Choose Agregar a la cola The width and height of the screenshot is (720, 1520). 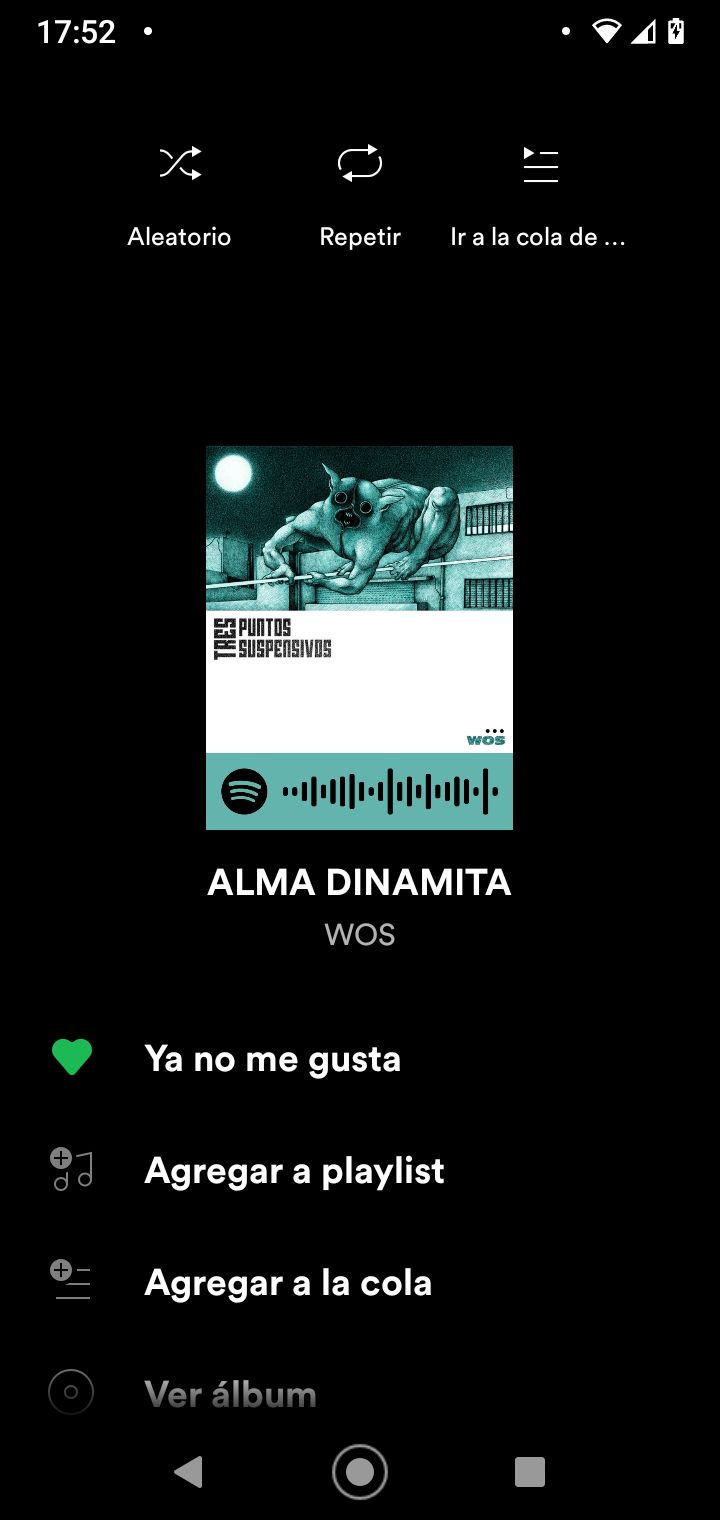(360, 1282)
